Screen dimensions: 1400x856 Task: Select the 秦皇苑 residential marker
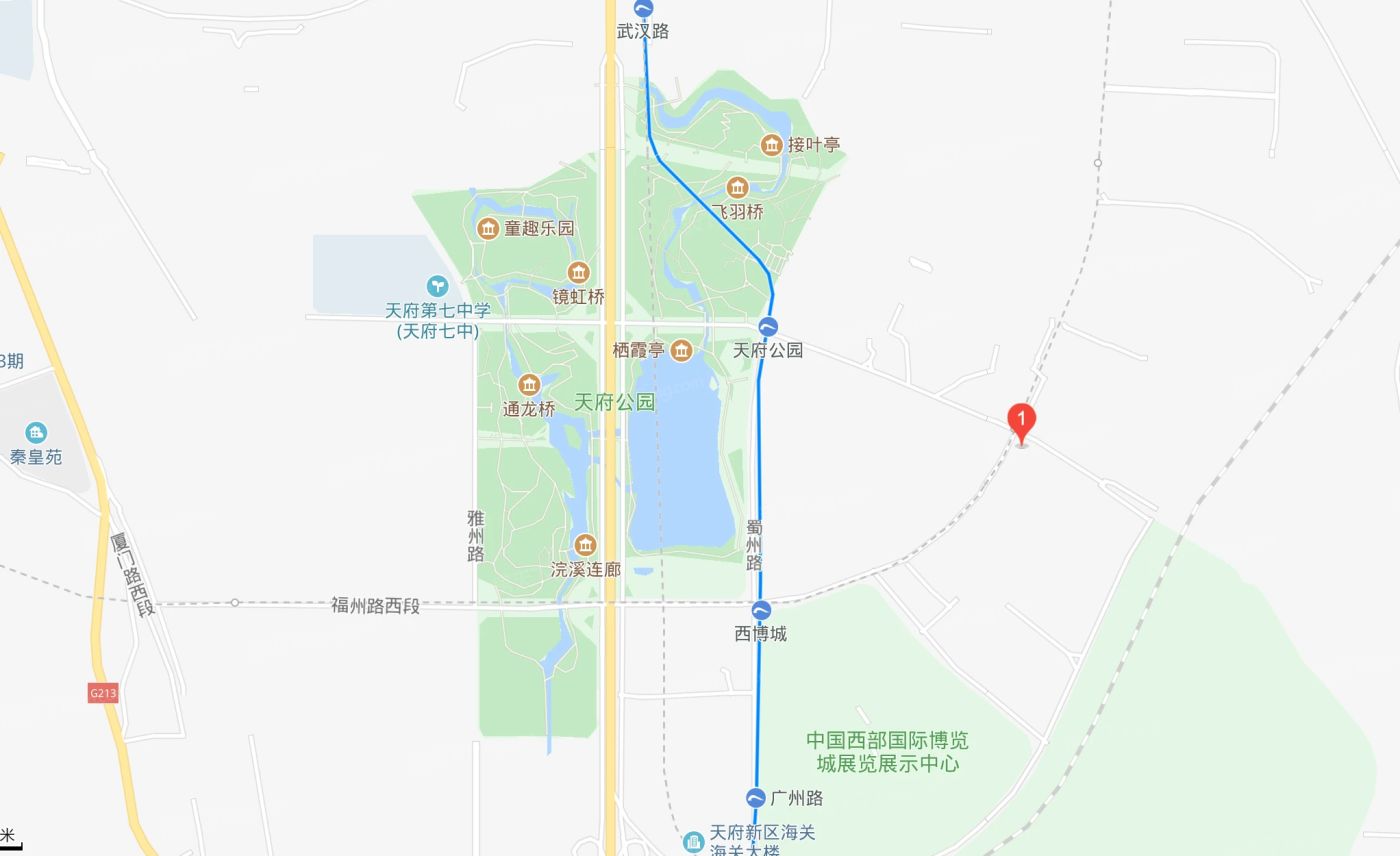(x=36, y=433)
